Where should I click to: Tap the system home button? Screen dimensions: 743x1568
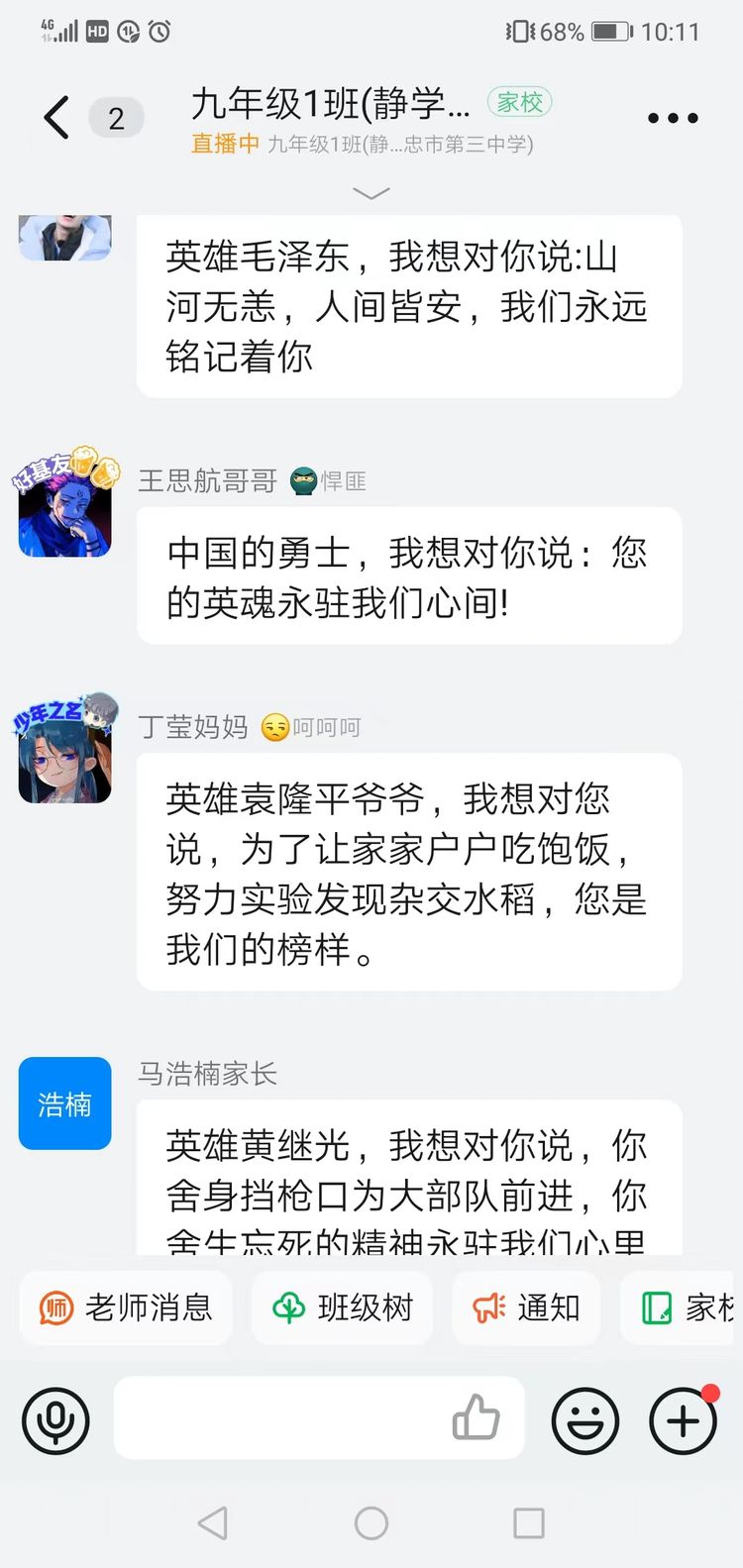click(371, 1523)
